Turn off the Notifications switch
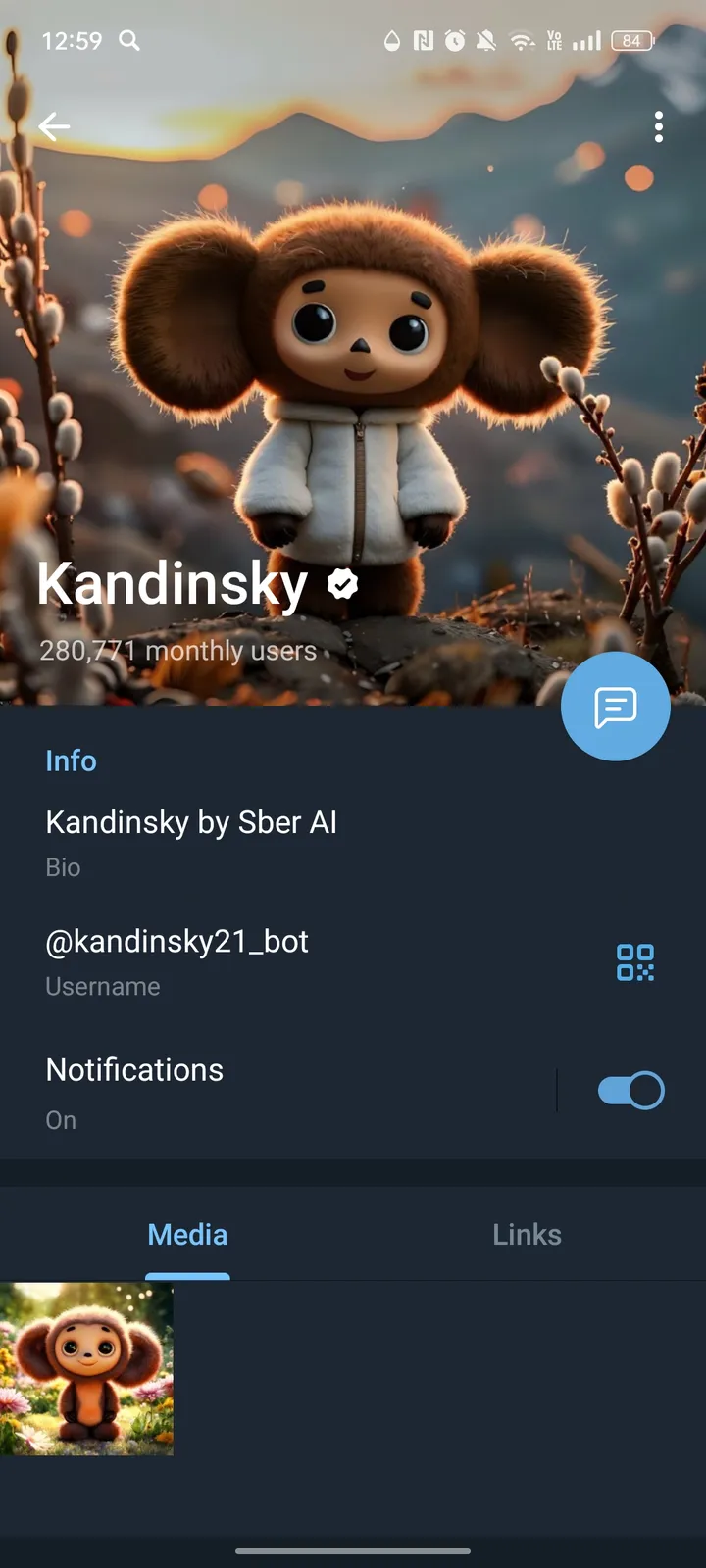 click(630, 1091)
